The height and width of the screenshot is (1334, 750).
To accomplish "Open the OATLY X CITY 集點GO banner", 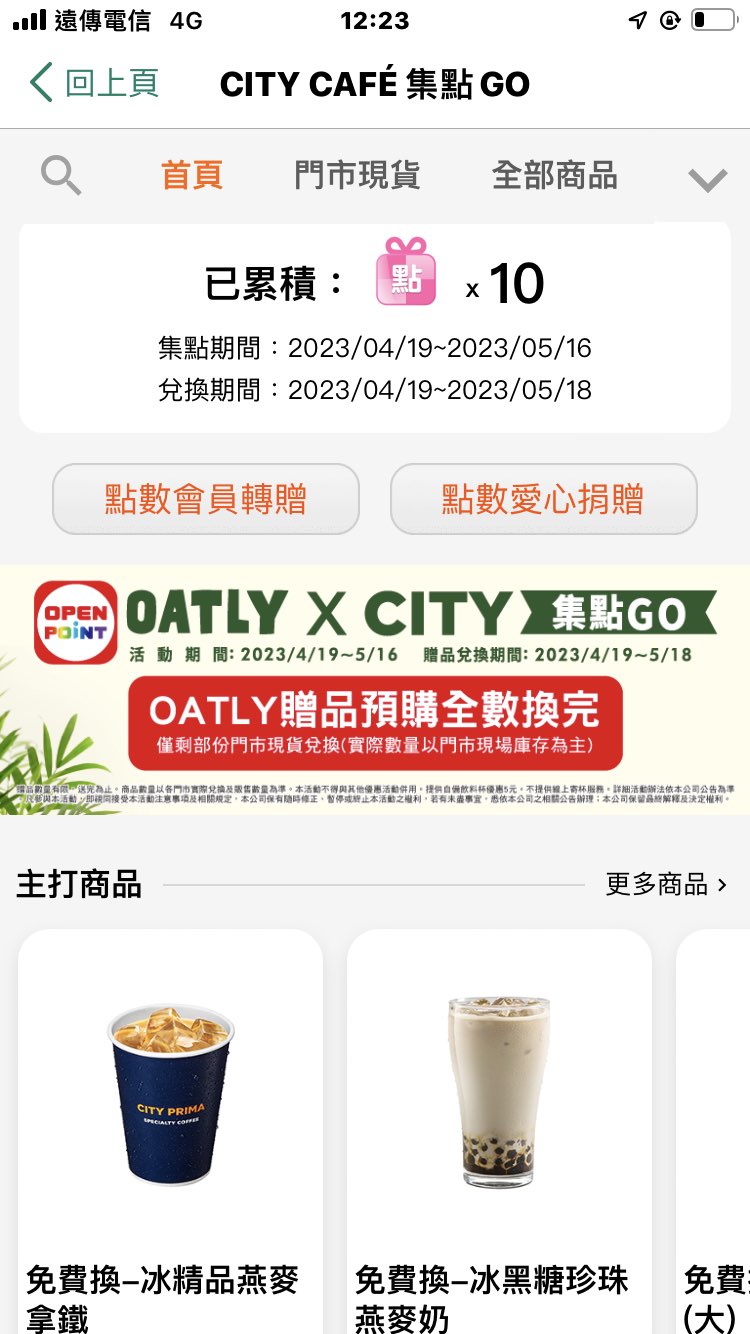I will coord(375,689).
